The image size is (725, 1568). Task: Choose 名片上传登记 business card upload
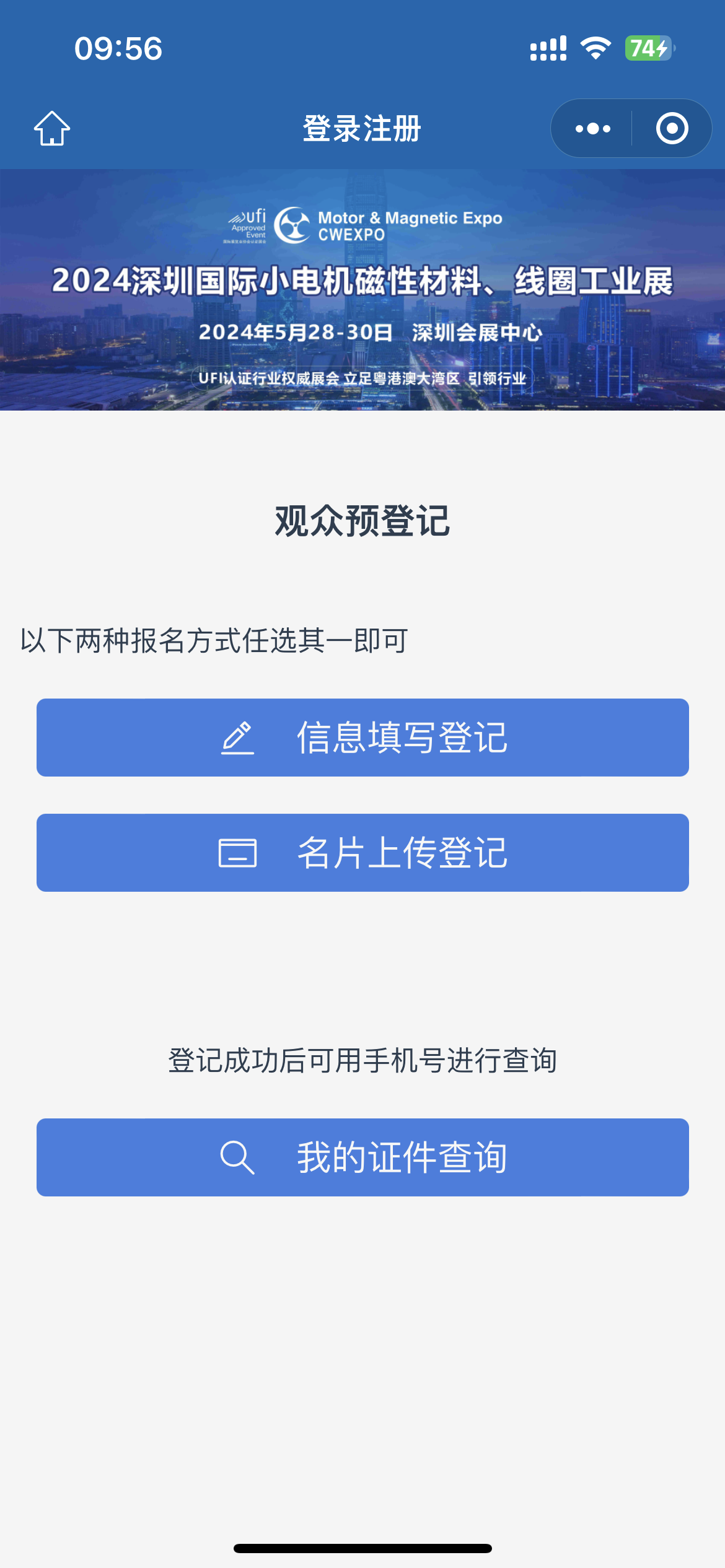point(362,853)
